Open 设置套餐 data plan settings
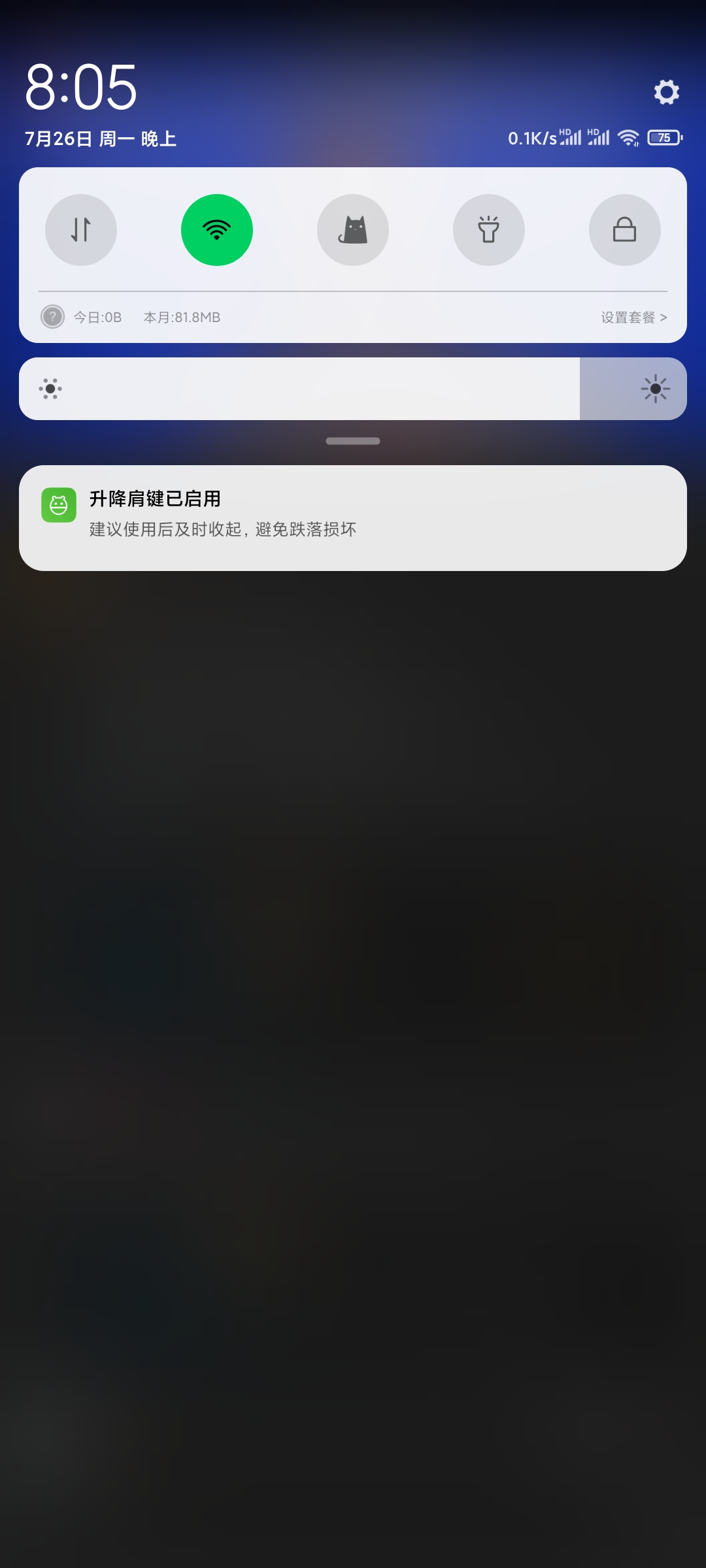Screen dimensions: 706x1568 634,318
